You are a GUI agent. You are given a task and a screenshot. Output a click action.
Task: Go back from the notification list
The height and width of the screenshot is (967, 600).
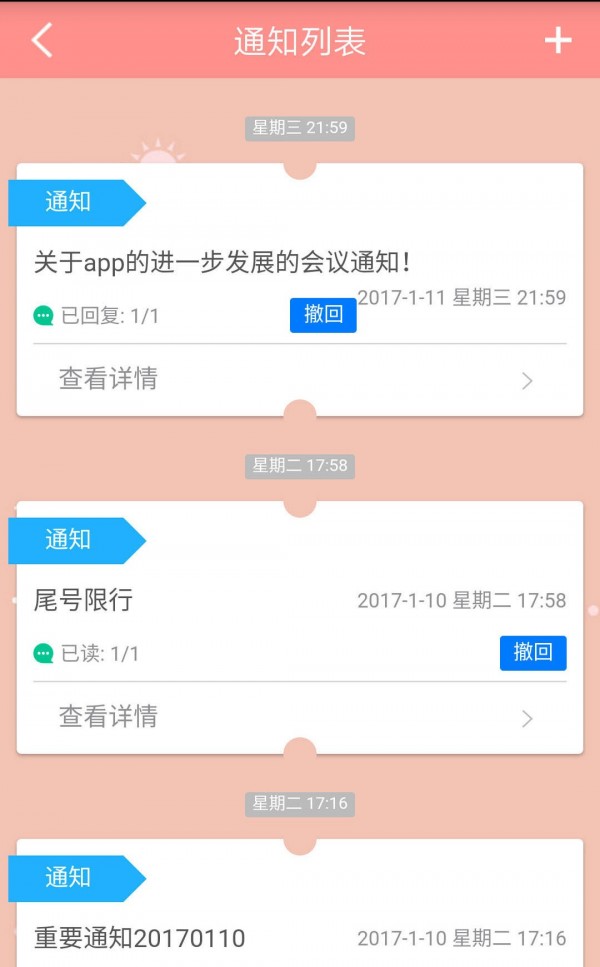(x=42, y=40)
